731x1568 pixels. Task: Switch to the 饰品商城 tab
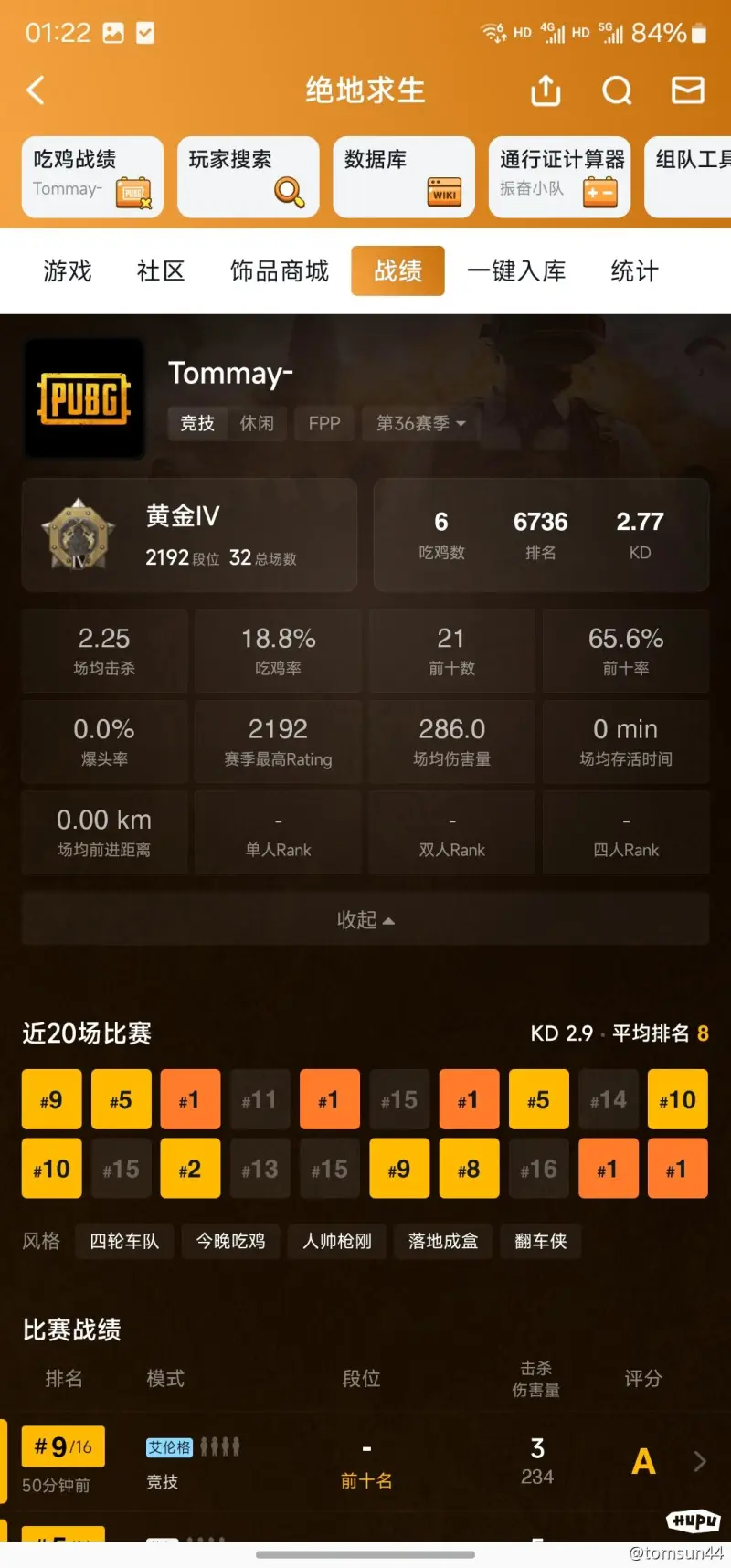[279, 271]
